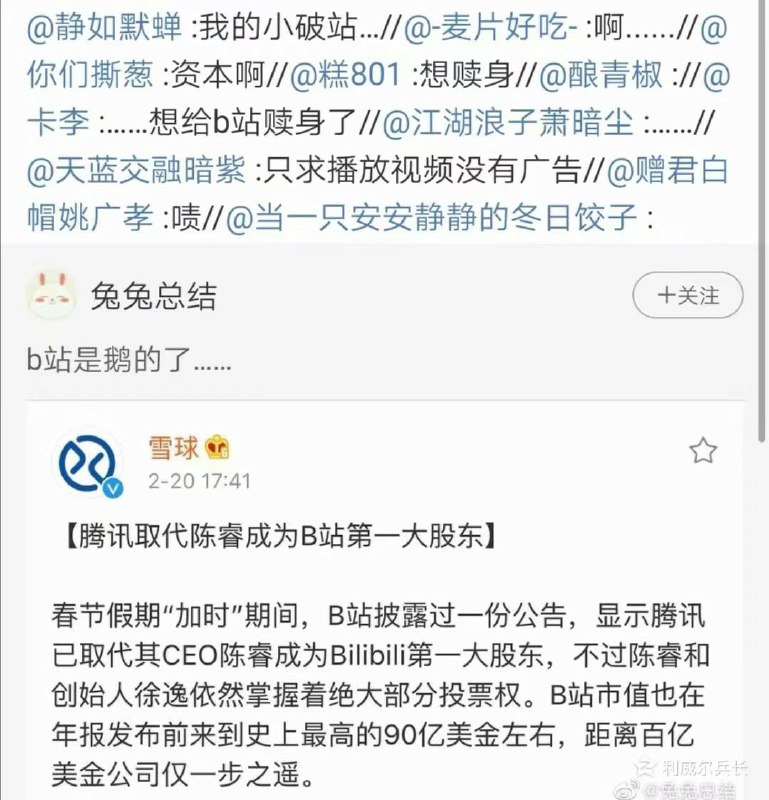Open 兔兔总结's profile avatar

tap(52, 296)
